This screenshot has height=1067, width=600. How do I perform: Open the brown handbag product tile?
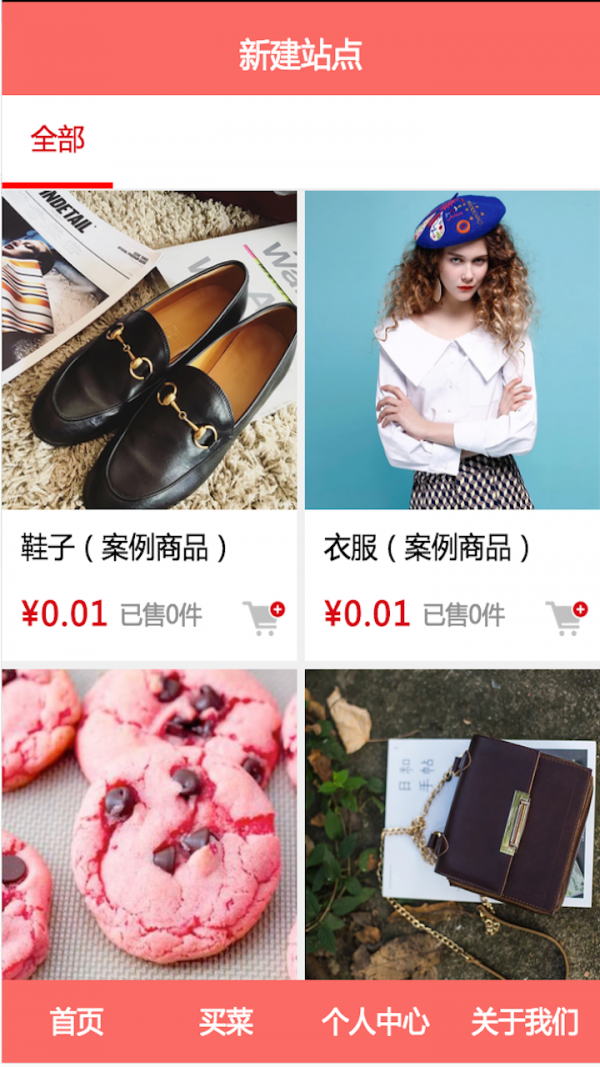click(x=452, y=825)
